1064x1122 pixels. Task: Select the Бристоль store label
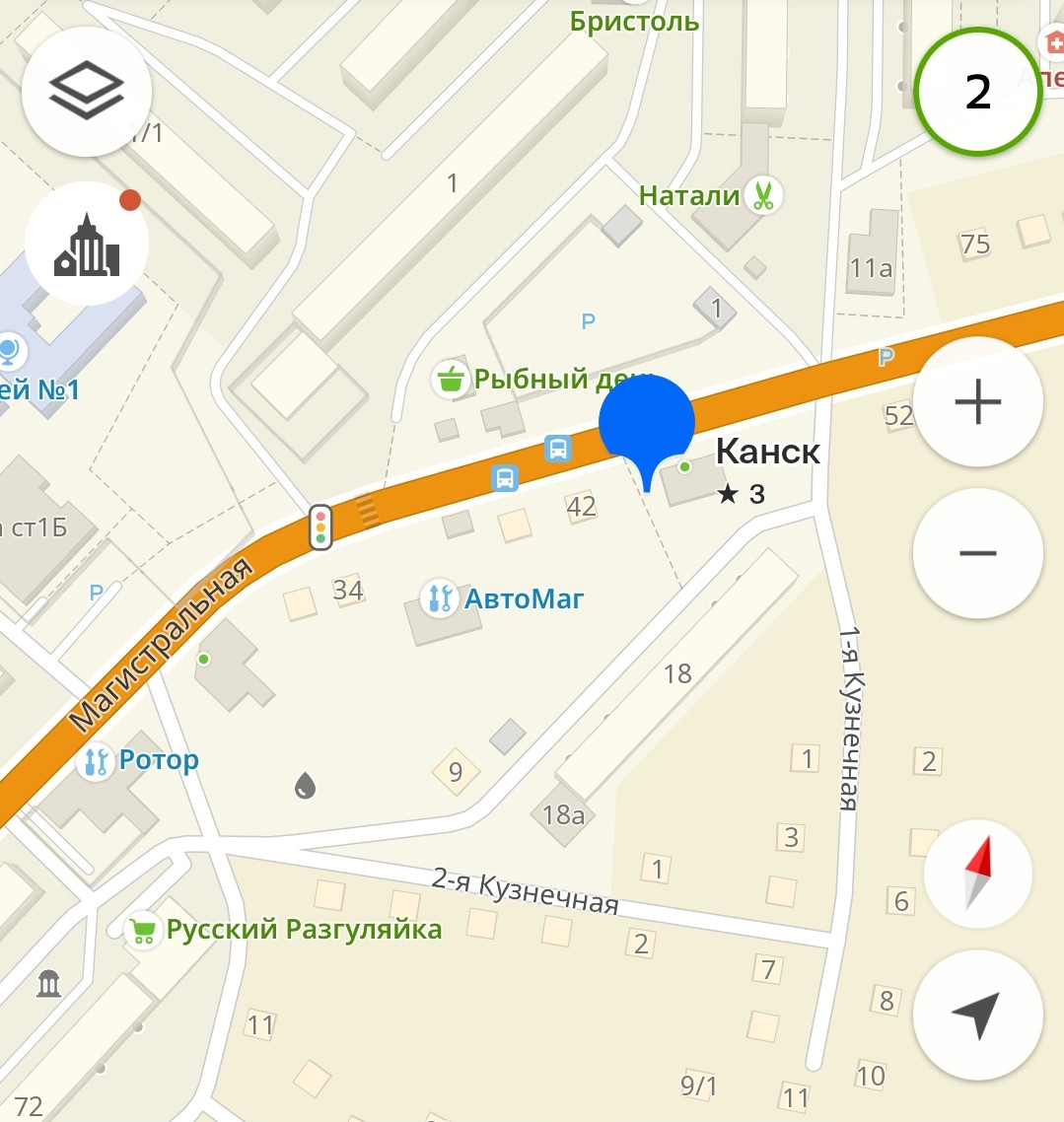(x=634, y=21)
